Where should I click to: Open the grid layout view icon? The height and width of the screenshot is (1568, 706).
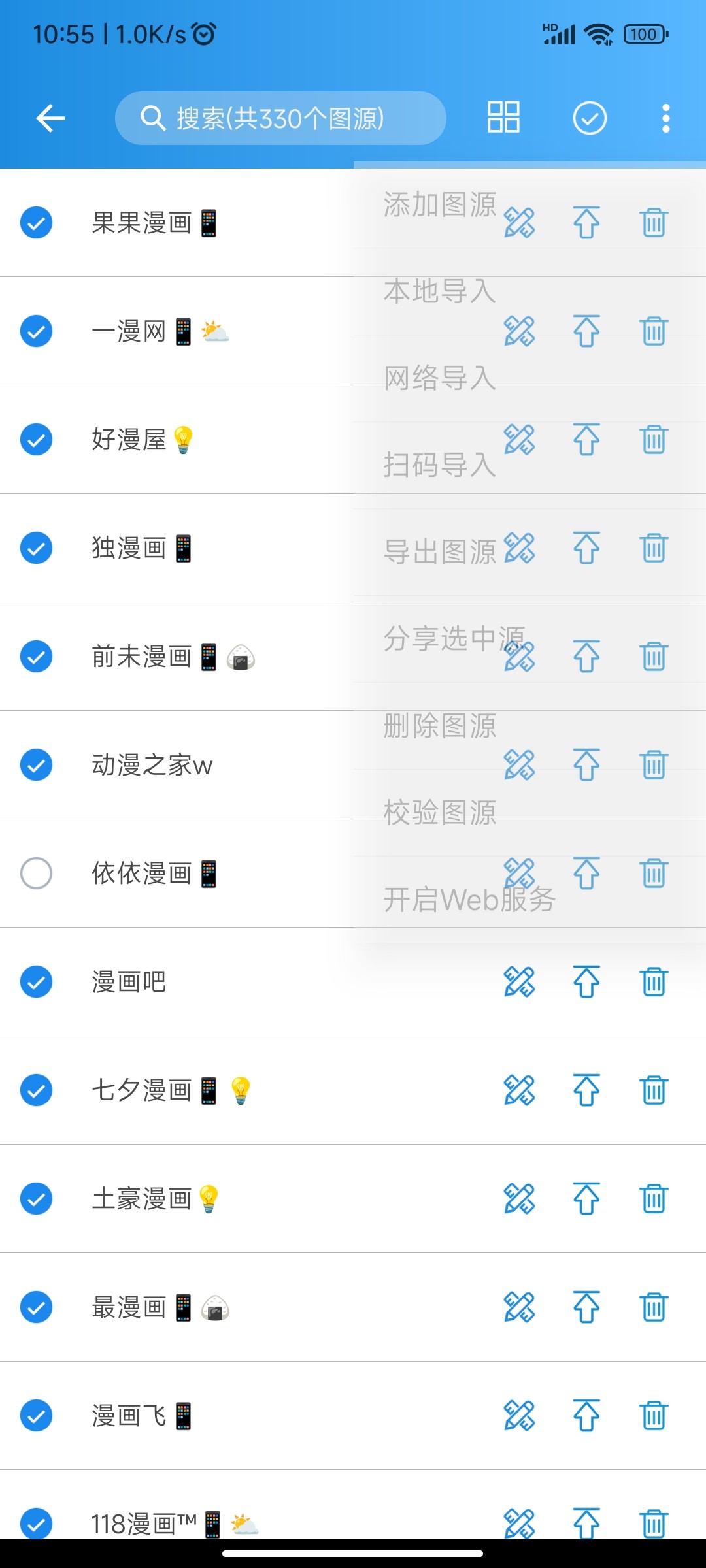(504, 118)
